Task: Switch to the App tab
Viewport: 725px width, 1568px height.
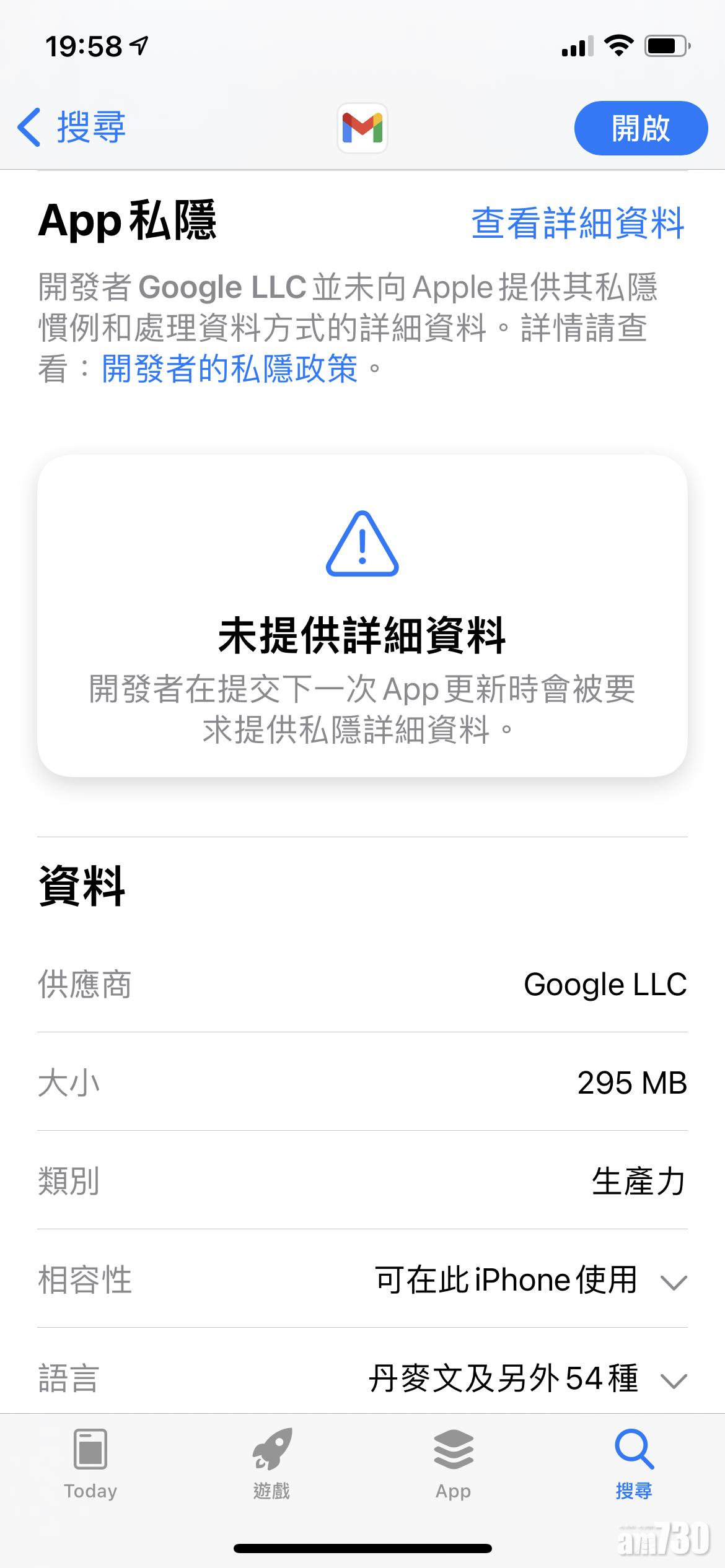Action: pyautogui.click(x=453, y=1464)
